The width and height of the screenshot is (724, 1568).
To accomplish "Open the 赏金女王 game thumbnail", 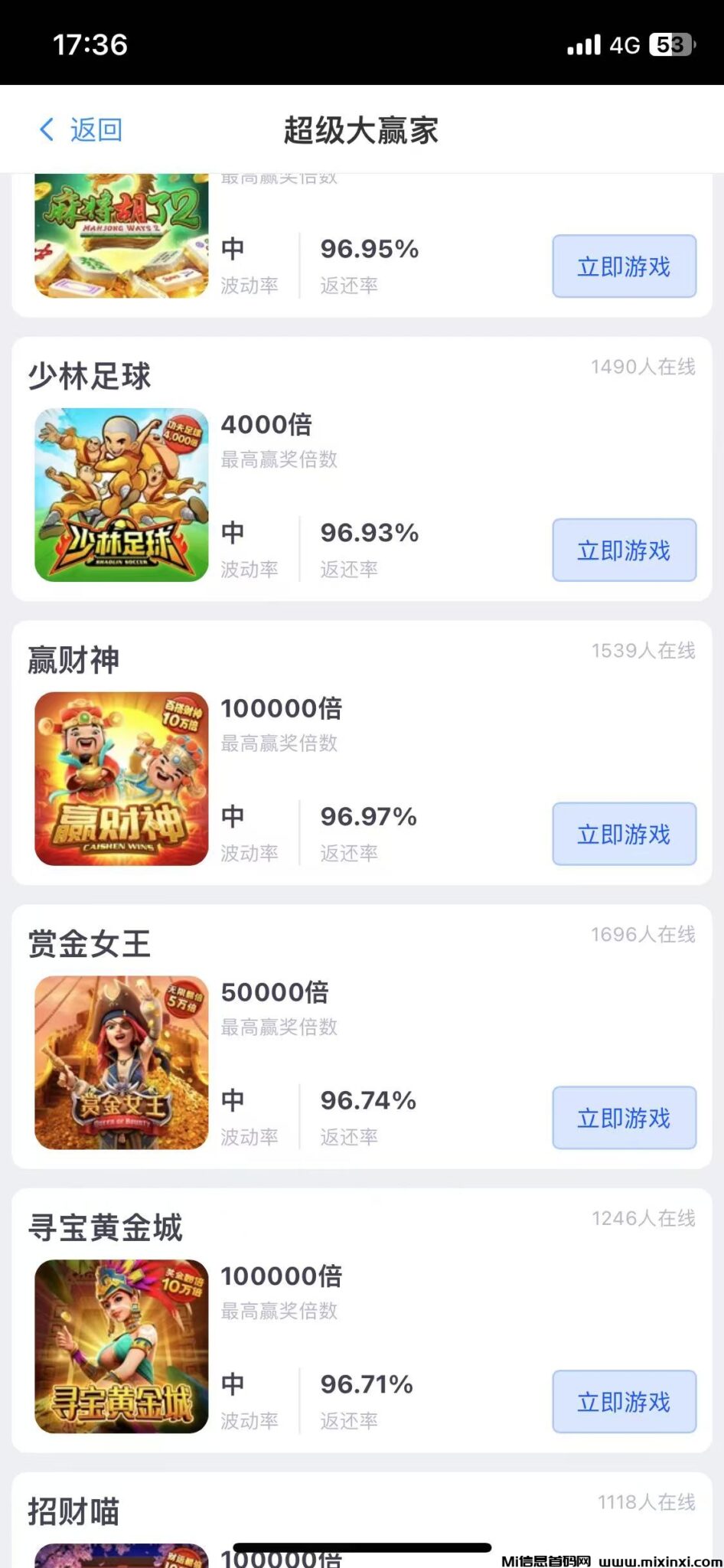I will pyautogui.click(x=120, y=1060).
